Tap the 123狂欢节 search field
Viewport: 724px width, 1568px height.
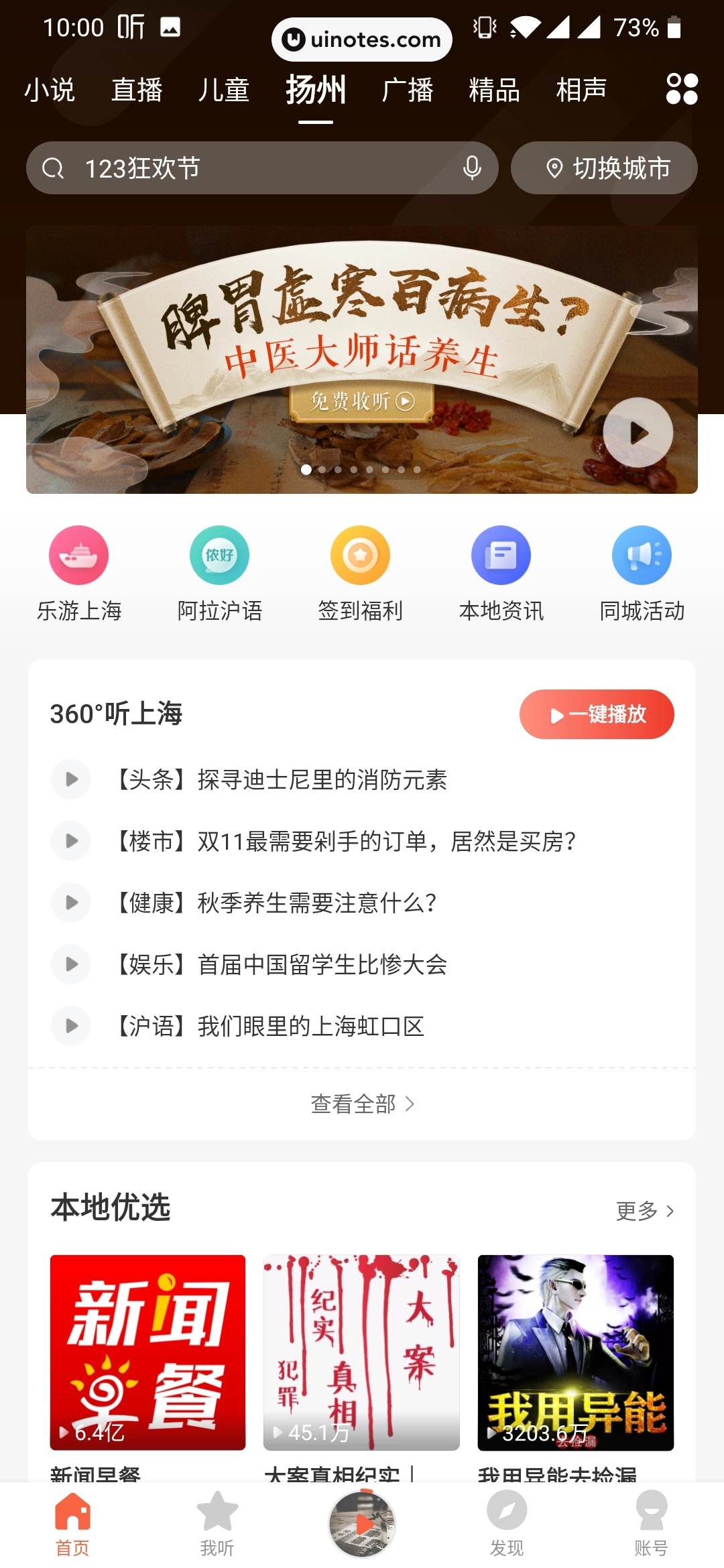point(261,168)
